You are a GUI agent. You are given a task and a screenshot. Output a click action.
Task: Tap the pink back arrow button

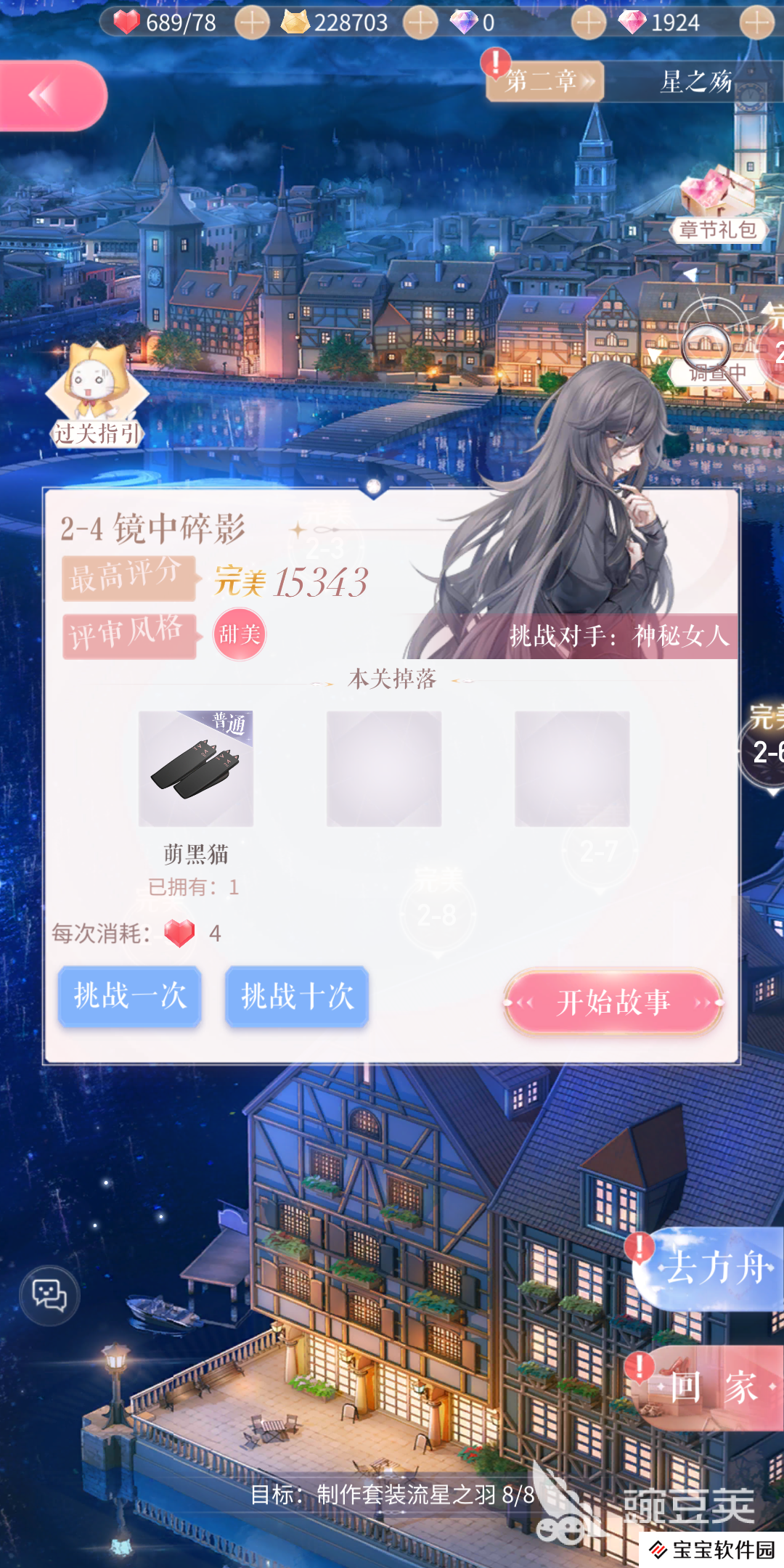pyautogui.click(x=51, y=96)
